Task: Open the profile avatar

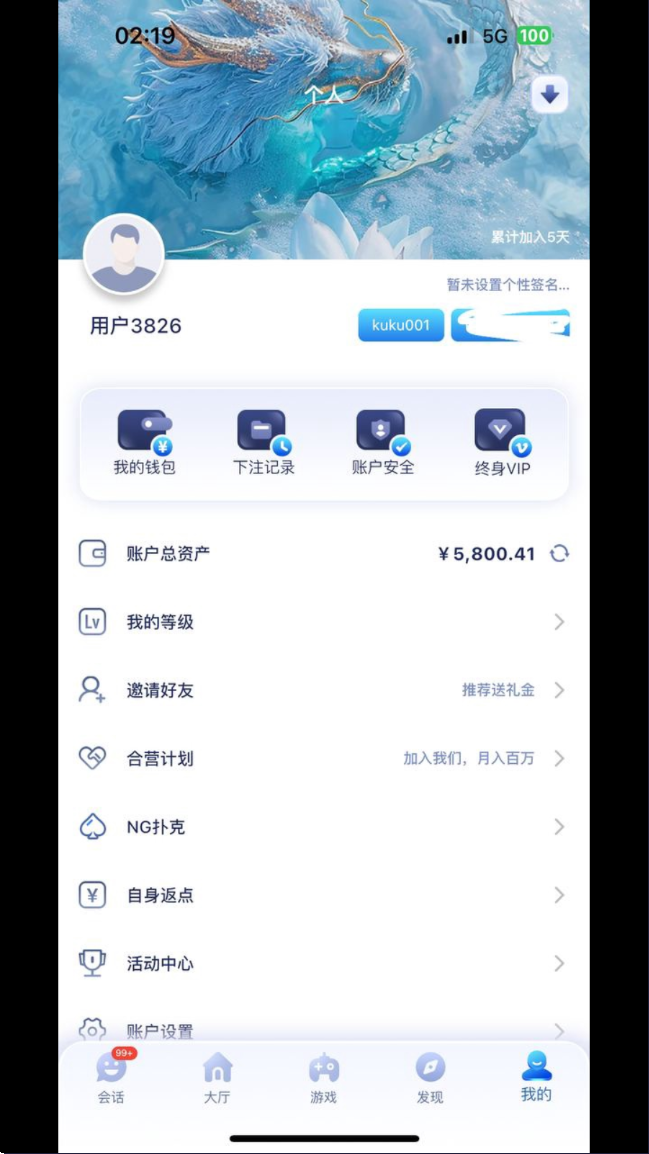Action: tap(124, 254)
